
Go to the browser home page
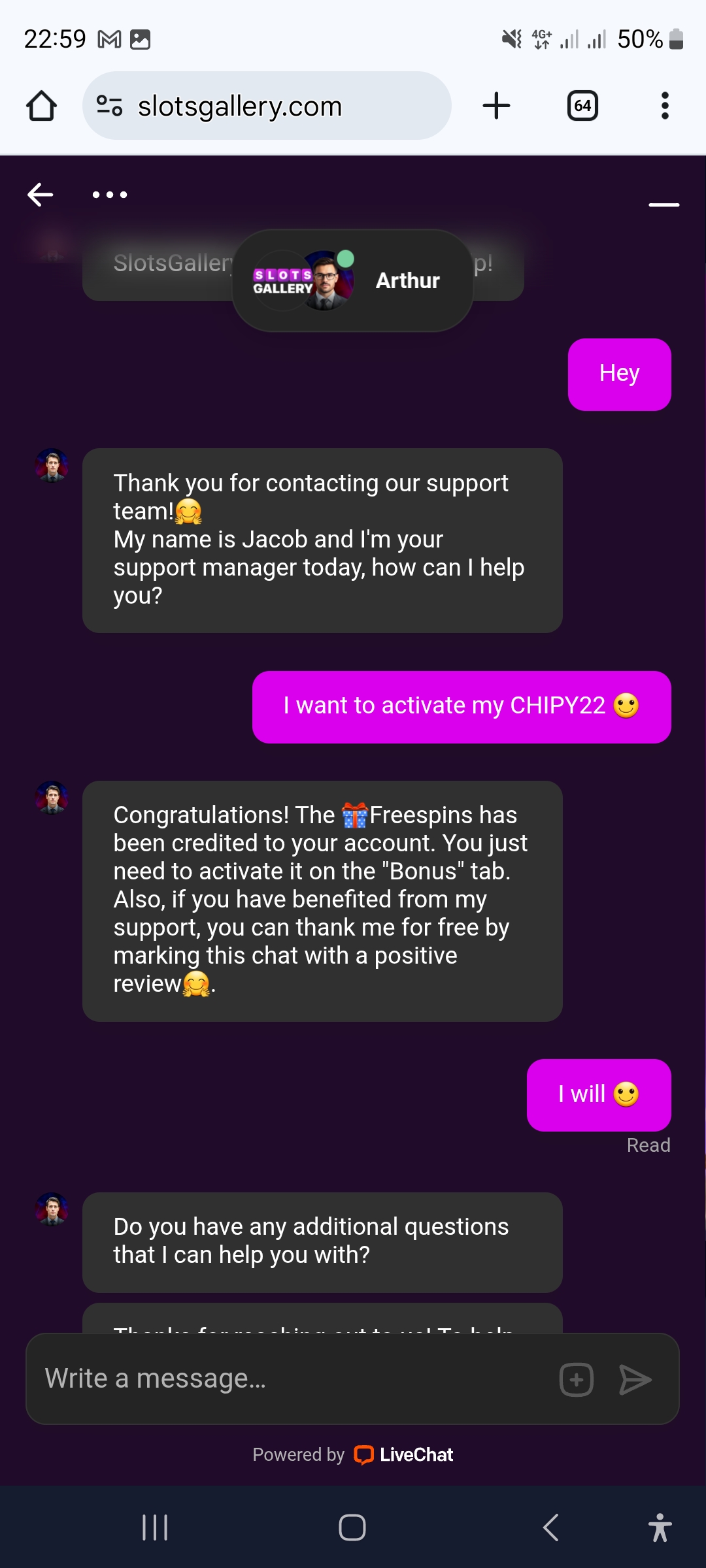[x=41, y=106]
